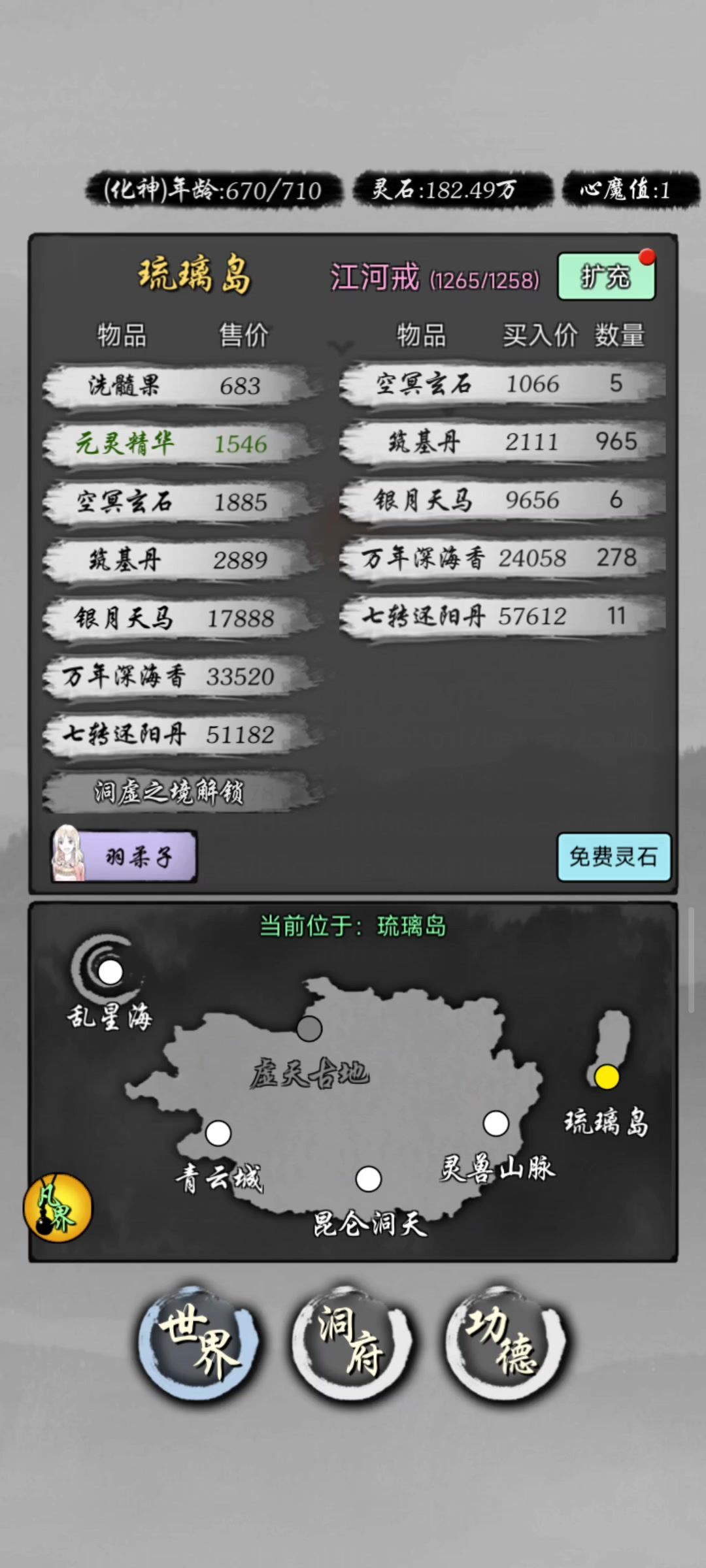Buy 元灵精华 priced at 1546
Image resolution: width=706 pixels, height=1568 pixels.
click(x=176, y=444)
